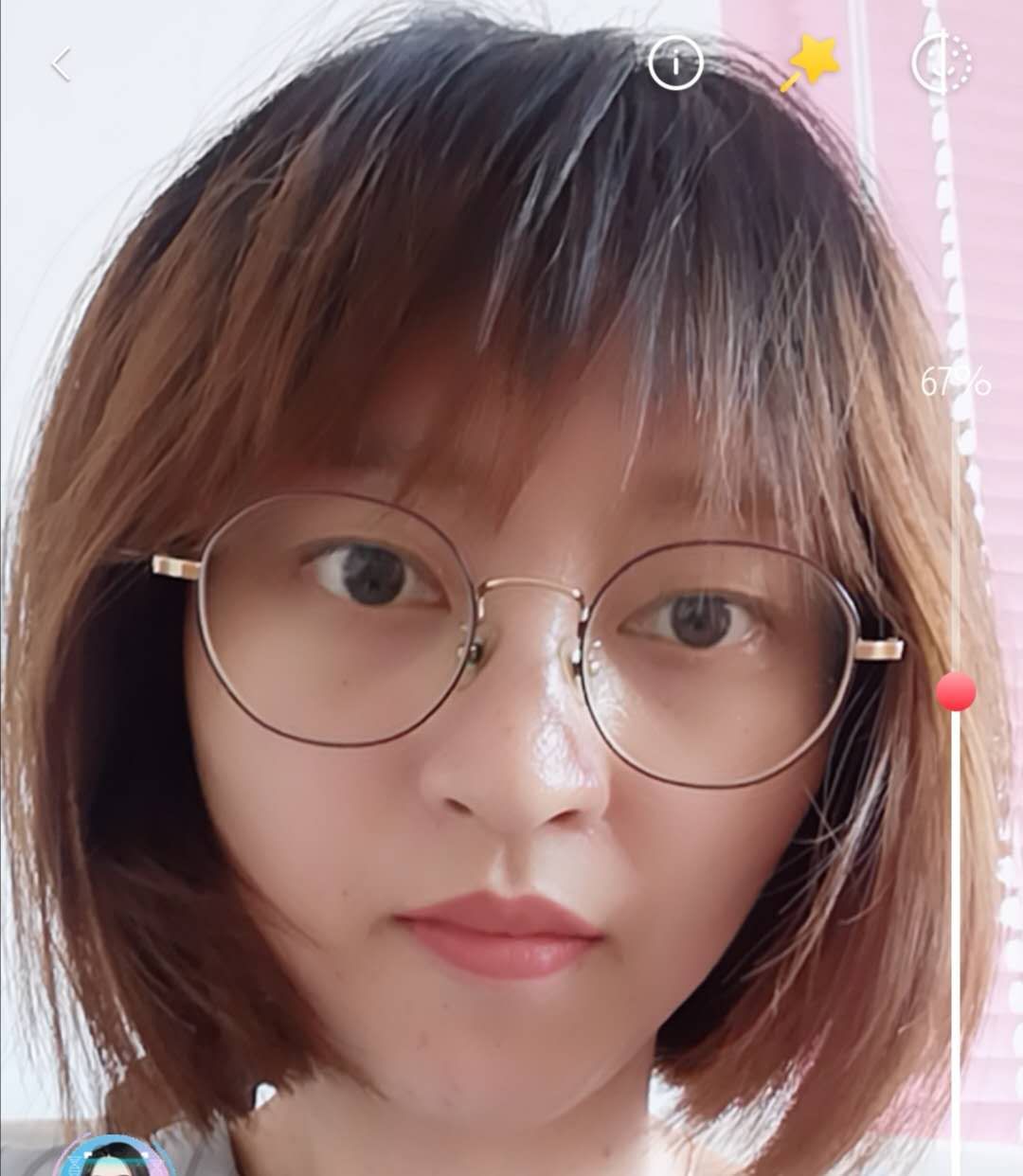Tap the magic wand star icon
The image size is (1023, 1176).
(x=811, y=63)
